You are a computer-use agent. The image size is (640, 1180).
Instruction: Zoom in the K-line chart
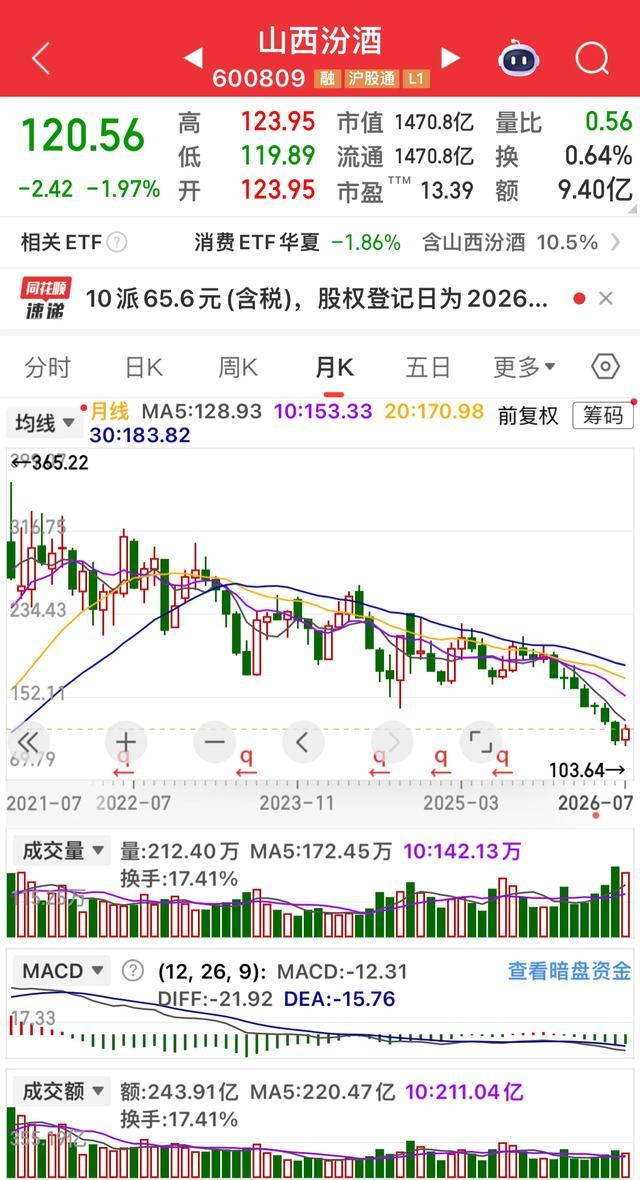(126, 743)
